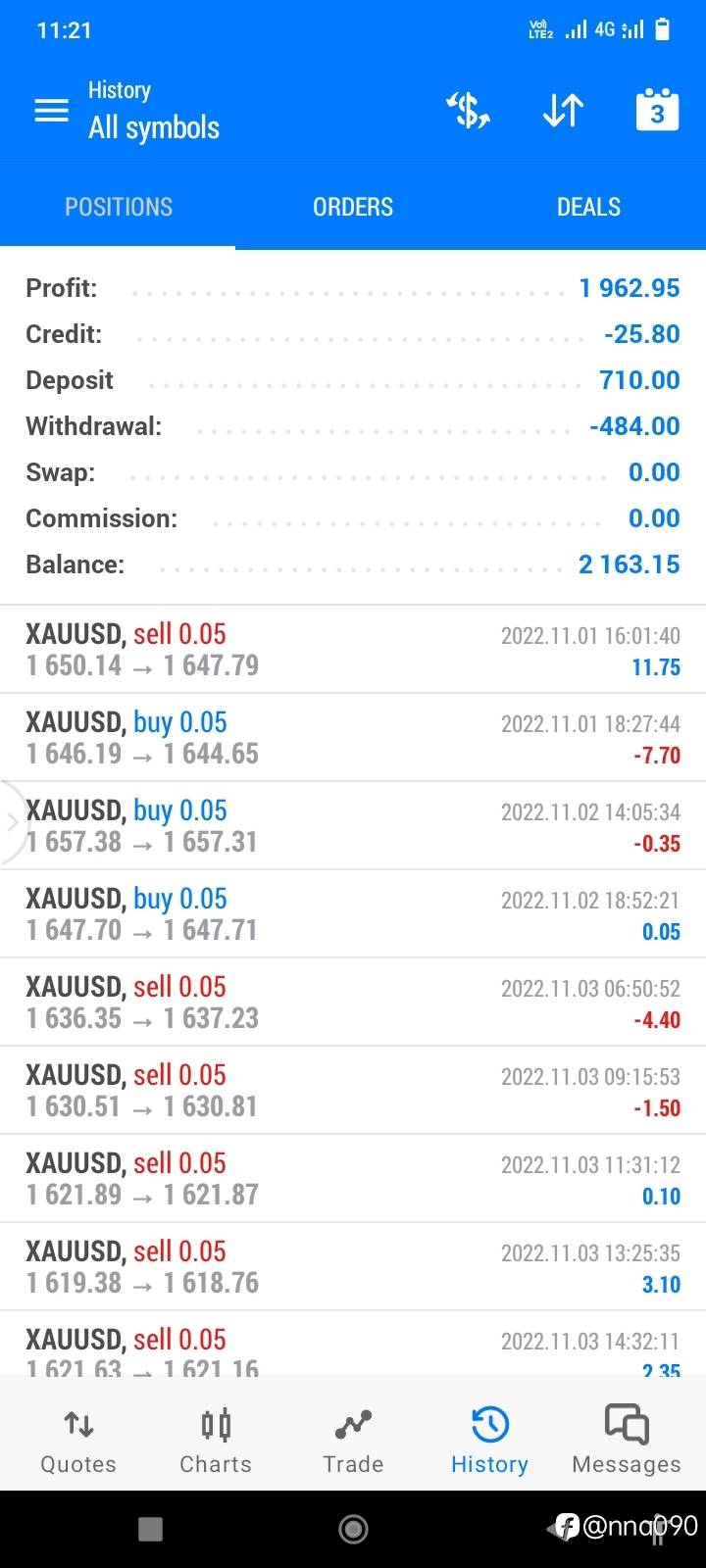
Task: Open recent apps with the square button
Action: [x=150, y=1529]
